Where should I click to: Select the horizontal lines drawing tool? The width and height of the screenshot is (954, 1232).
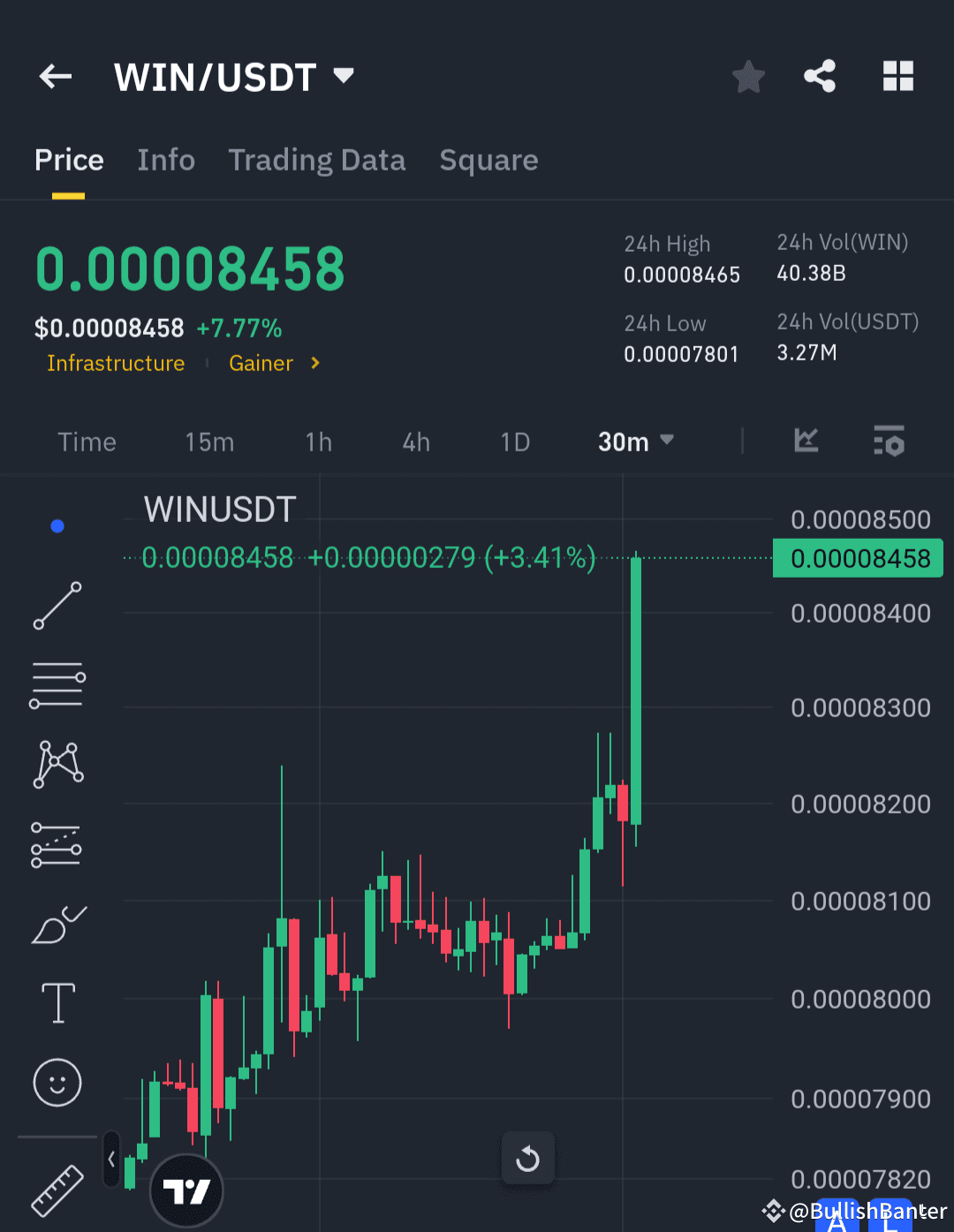[x=57, y=684]
